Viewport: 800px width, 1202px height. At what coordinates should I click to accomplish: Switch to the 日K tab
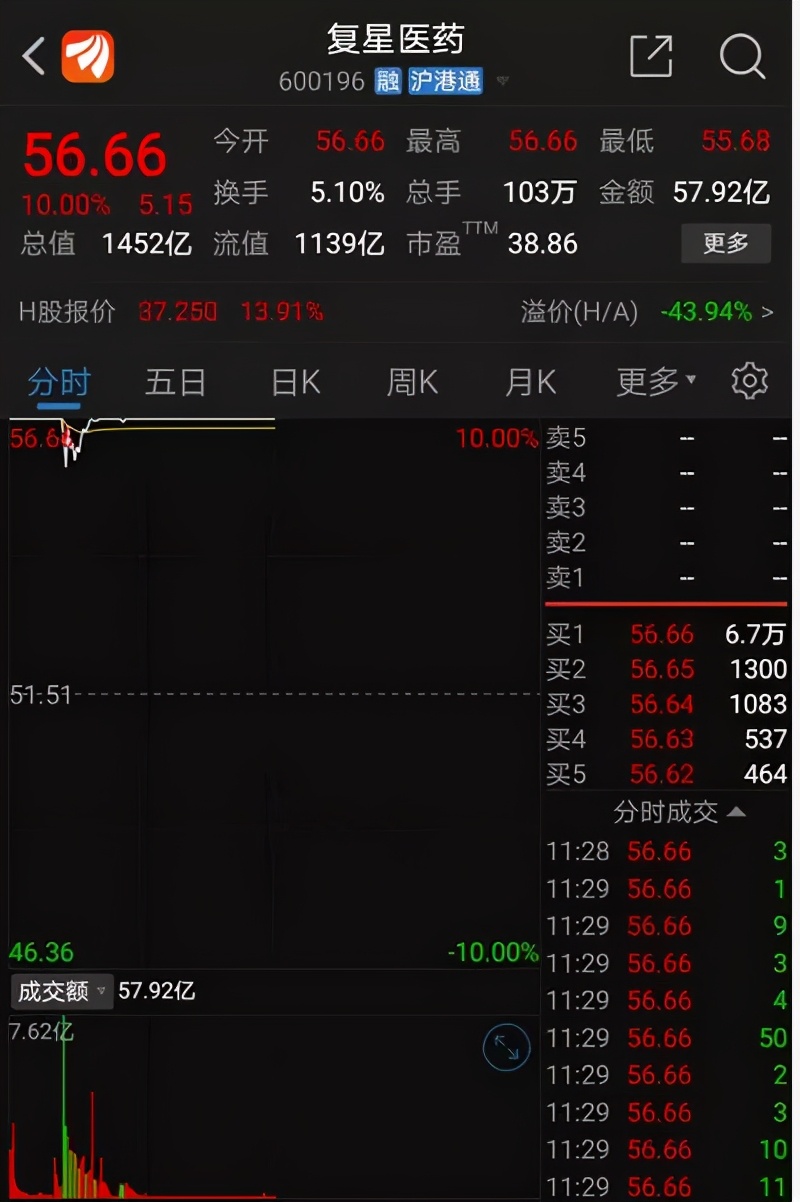click(293, 381)
